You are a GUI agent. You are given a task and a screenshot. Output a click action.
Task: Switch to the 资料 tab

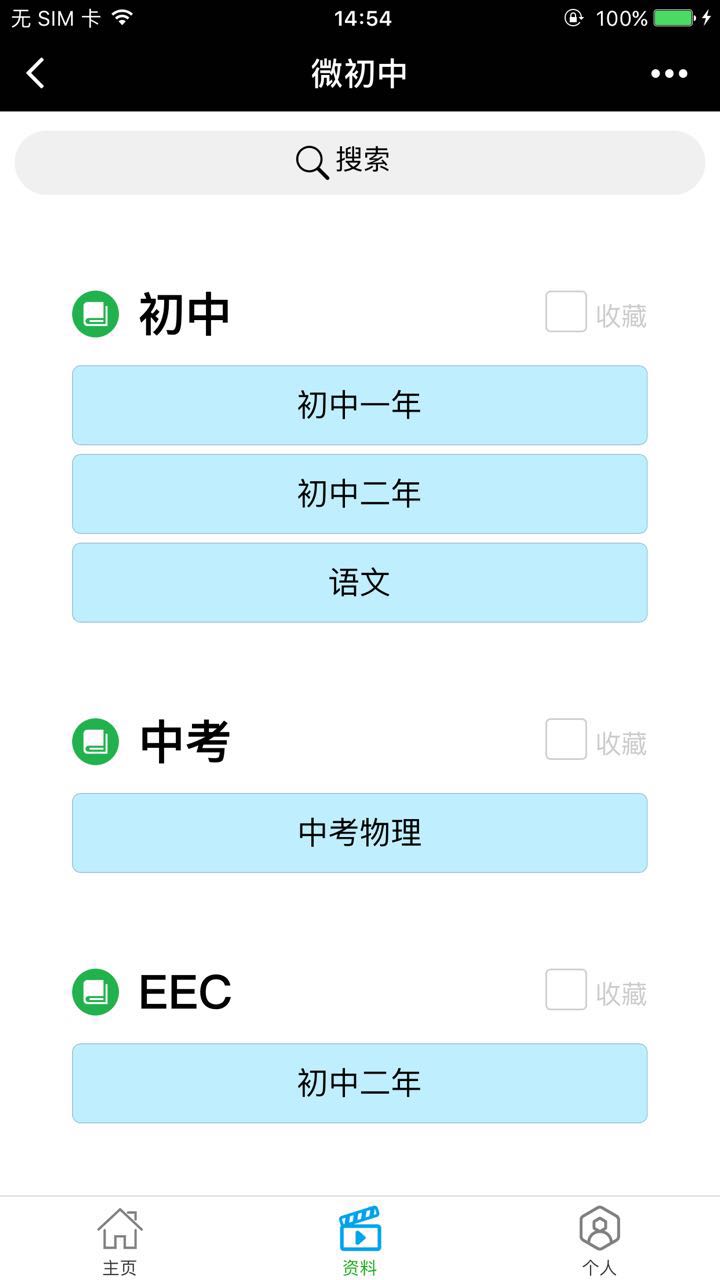click(x=360, y=1240)
